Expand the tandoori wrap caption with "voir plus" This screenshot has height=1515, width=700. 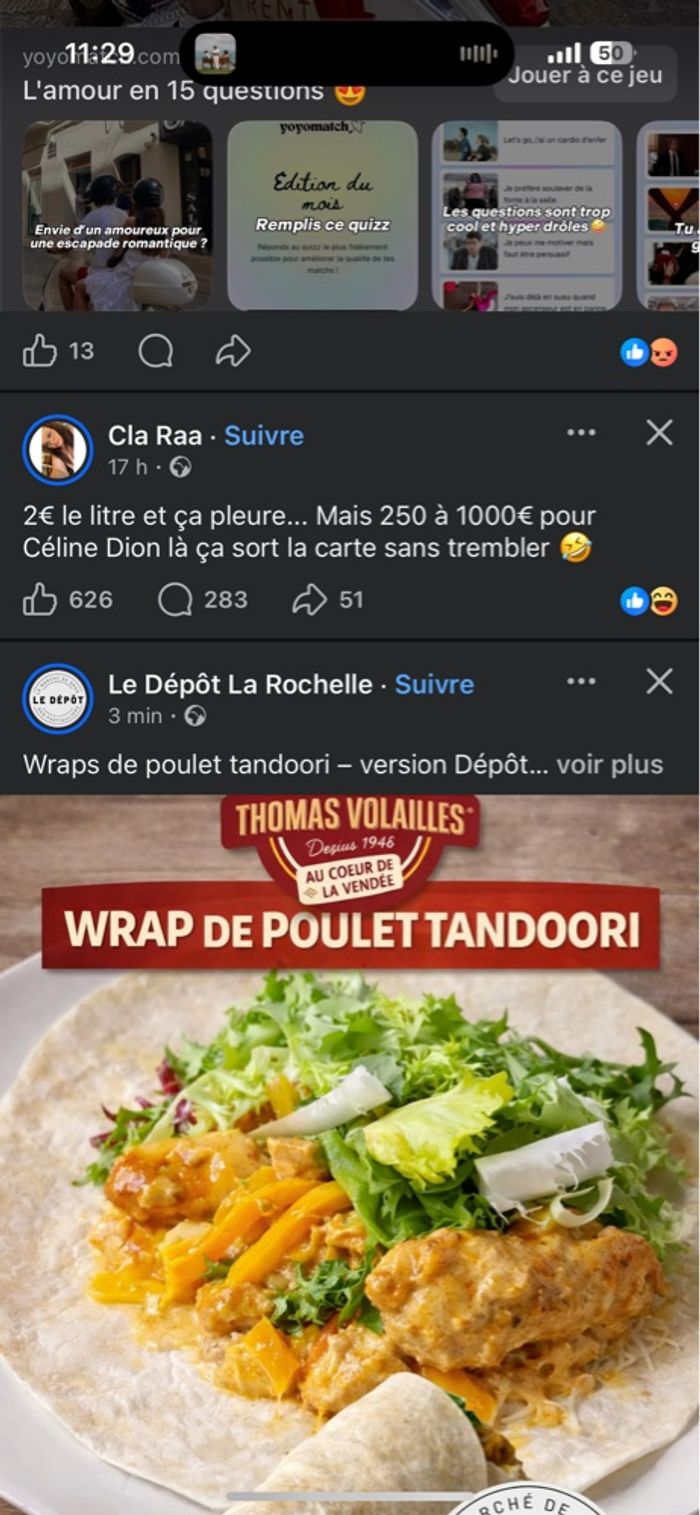point(609,765)
